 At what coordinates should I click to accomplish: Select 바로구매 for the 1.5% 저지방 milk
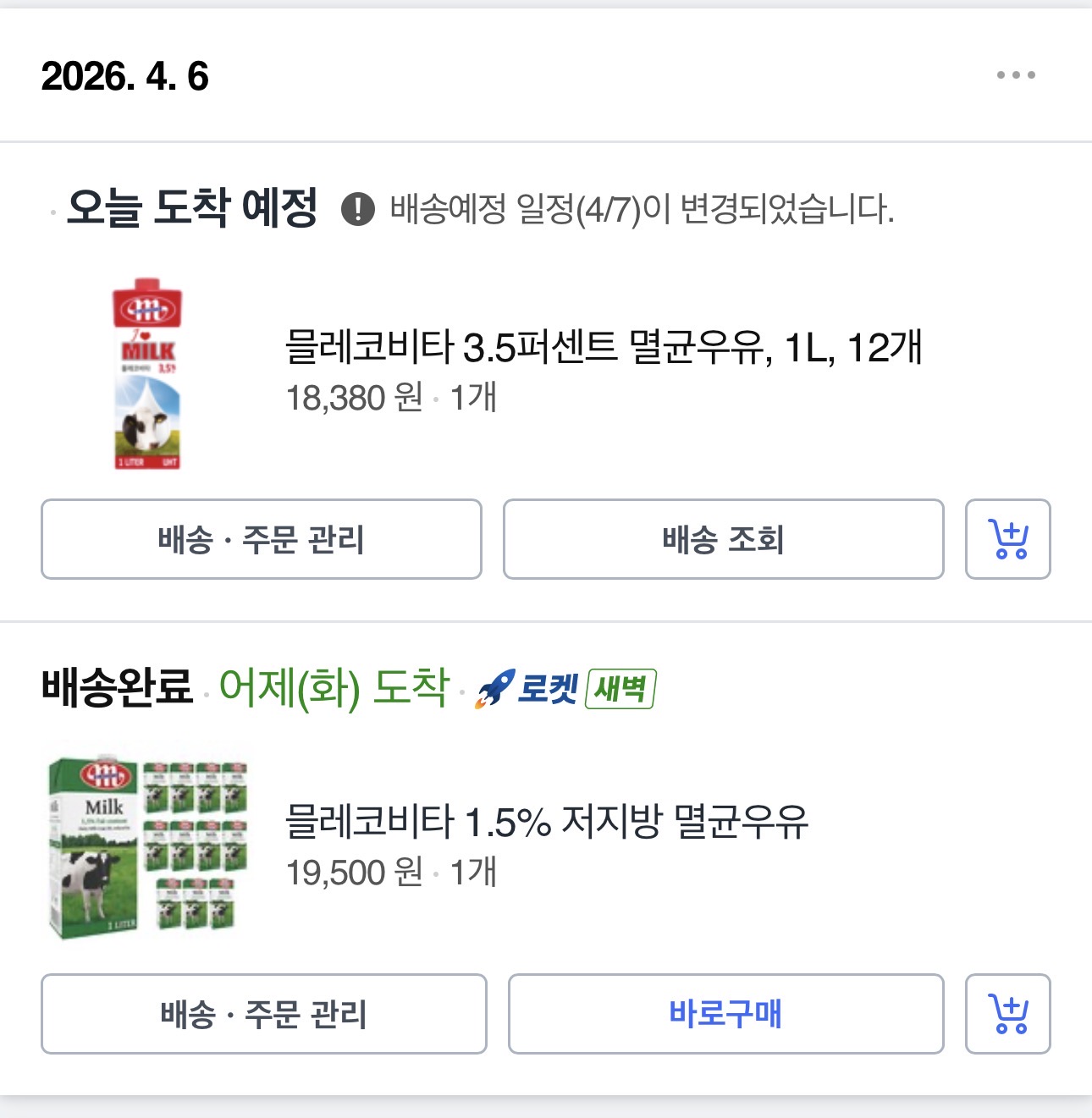pyautogui.click(x=726, y=1014)
